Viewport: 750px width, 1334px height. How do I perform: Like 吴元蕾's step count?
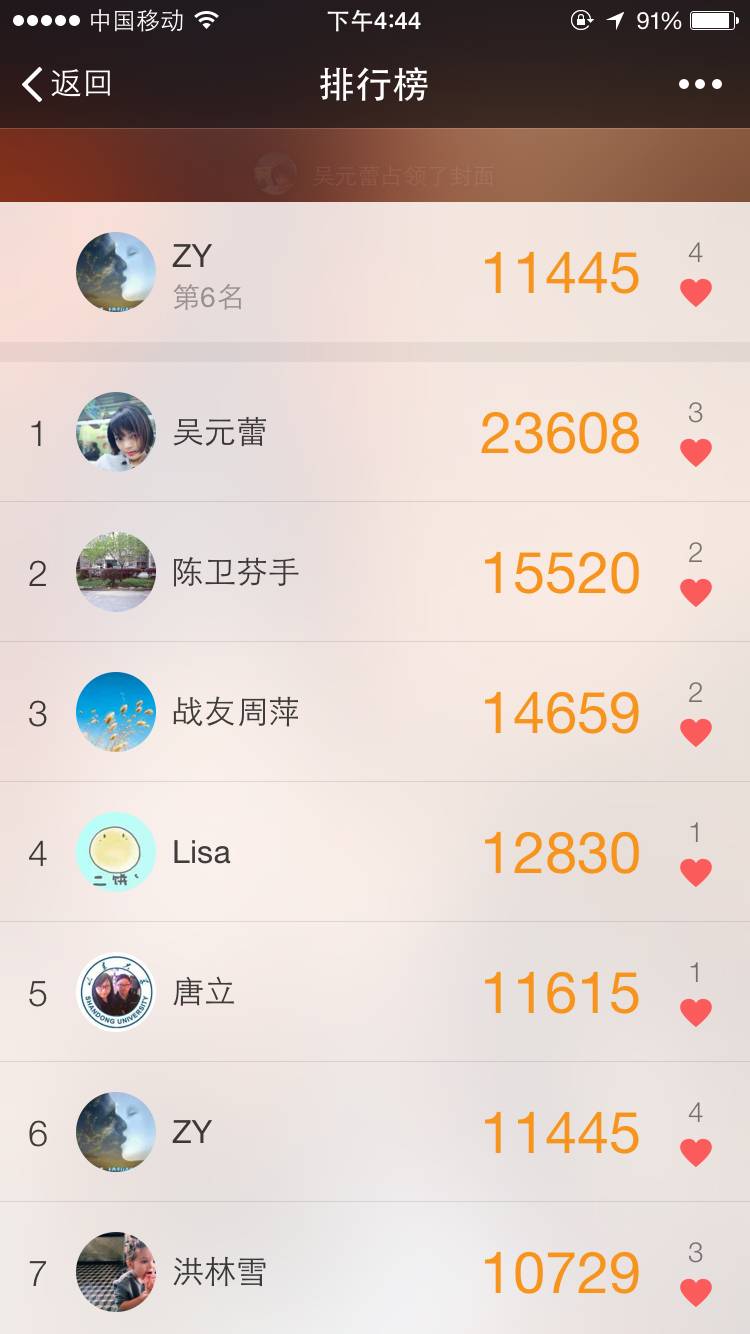(696, 453)
